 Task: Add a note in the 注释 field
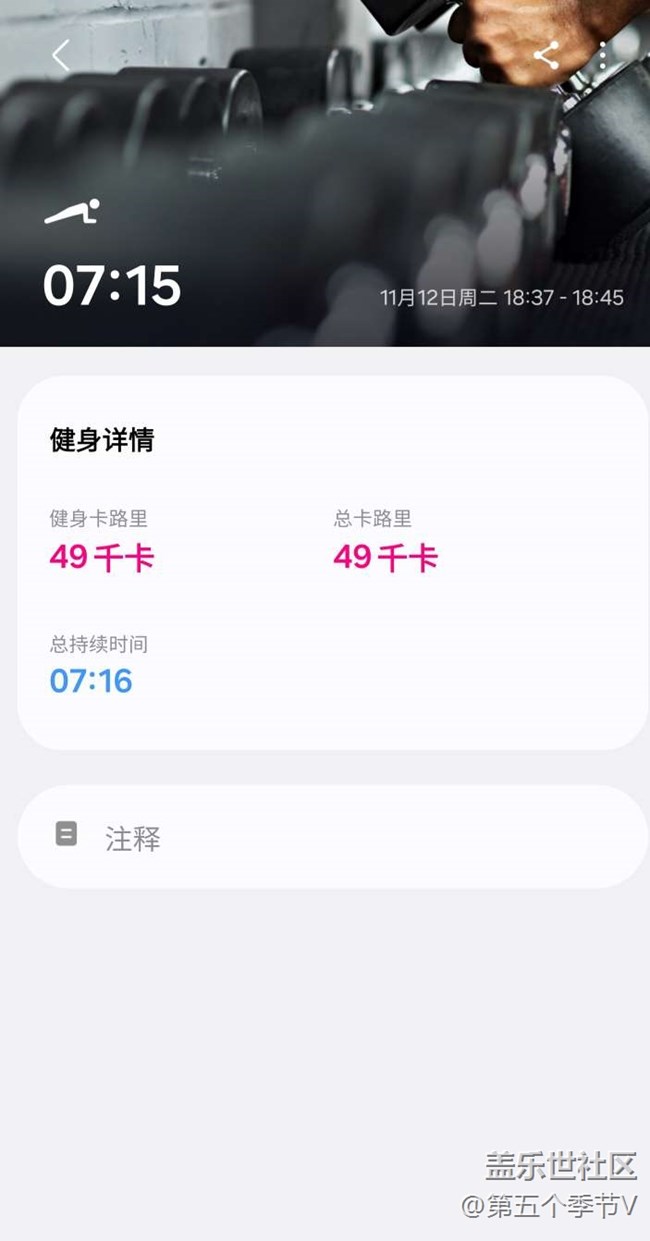332,837
